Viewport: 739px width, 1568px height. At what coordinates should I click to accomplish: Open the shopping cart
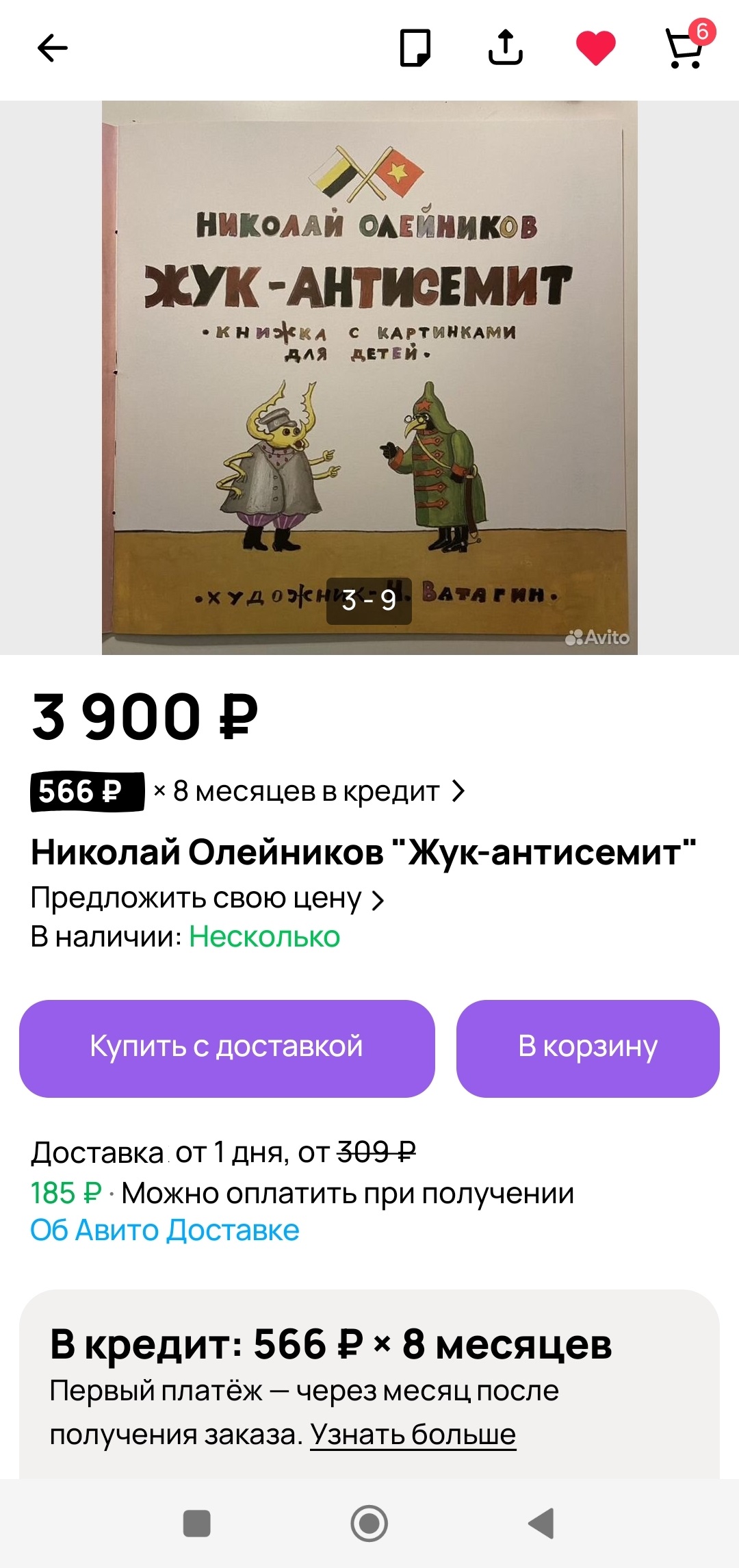686,49
